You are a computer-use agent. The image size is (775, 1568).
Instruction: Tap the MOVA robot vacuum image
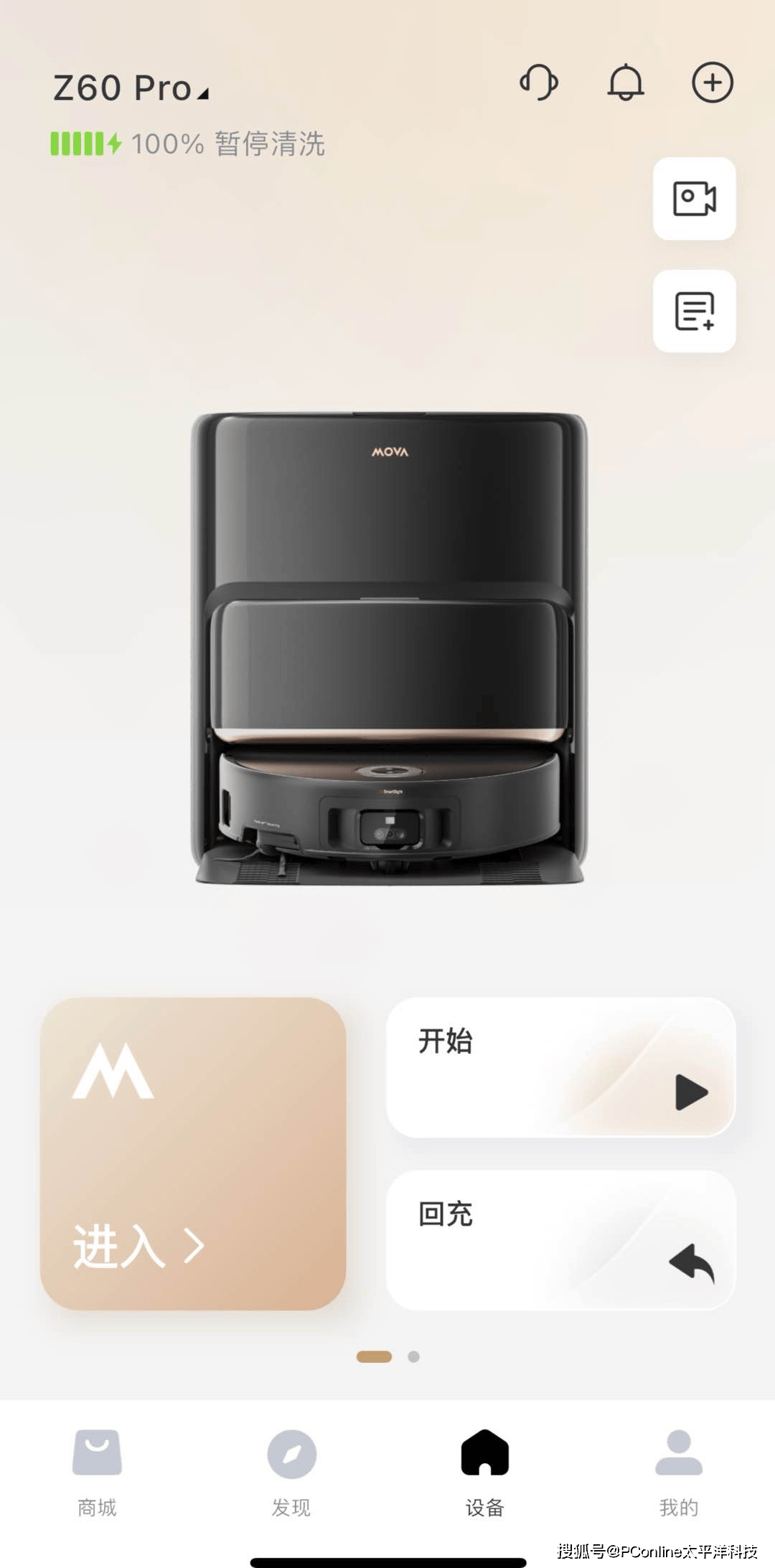point(388,648)
